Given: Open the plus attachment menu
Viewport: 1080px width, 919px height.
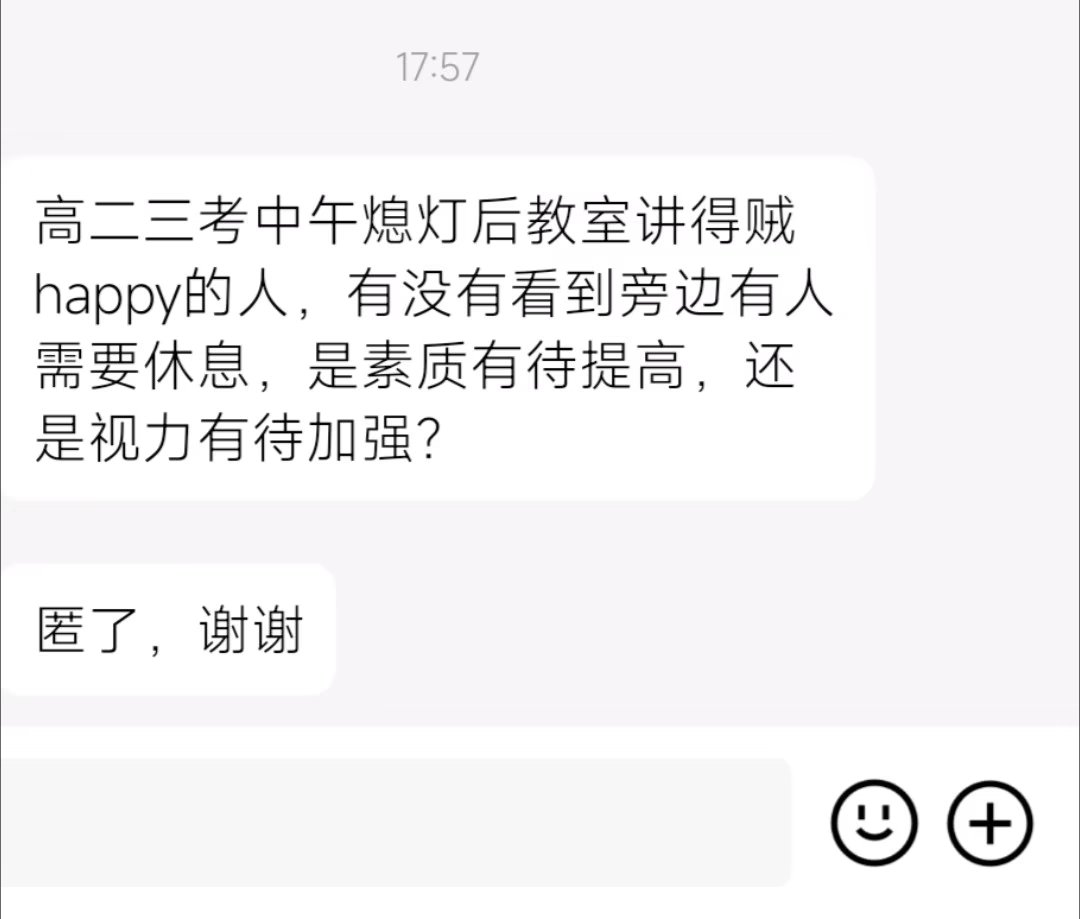Looking at the screenshot, I should point(989,822).
